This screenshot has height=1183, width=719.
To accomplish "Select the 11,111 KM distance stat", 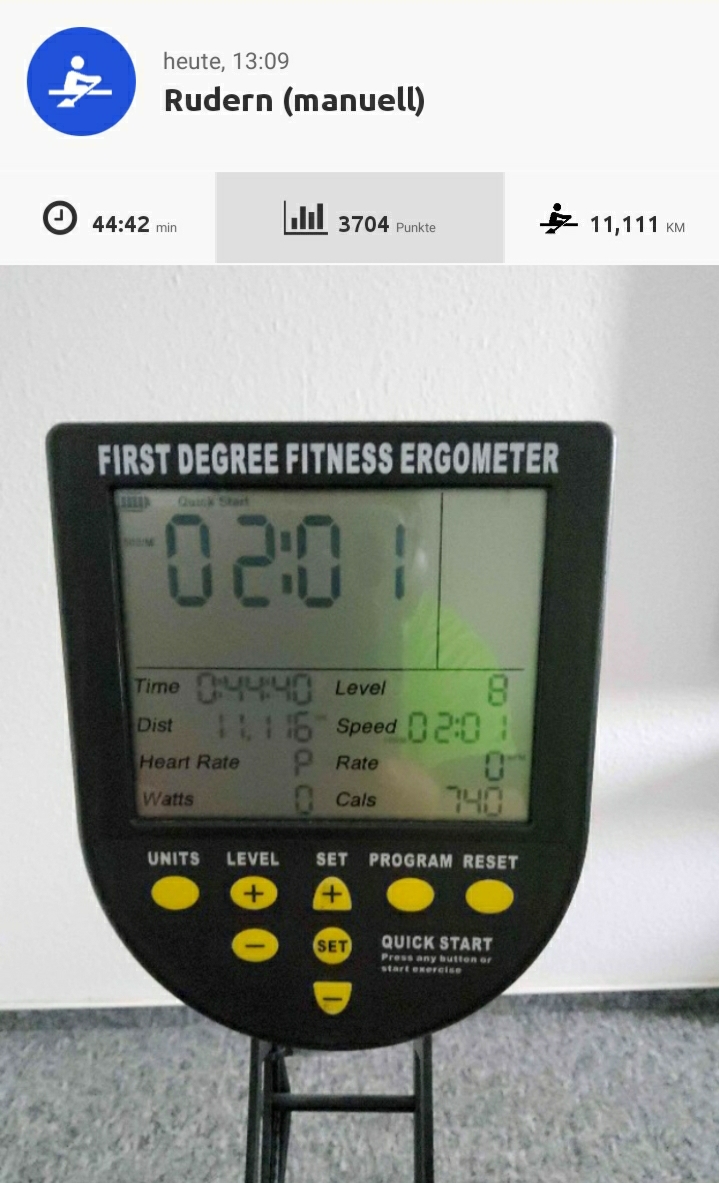I will click(612, 220).
